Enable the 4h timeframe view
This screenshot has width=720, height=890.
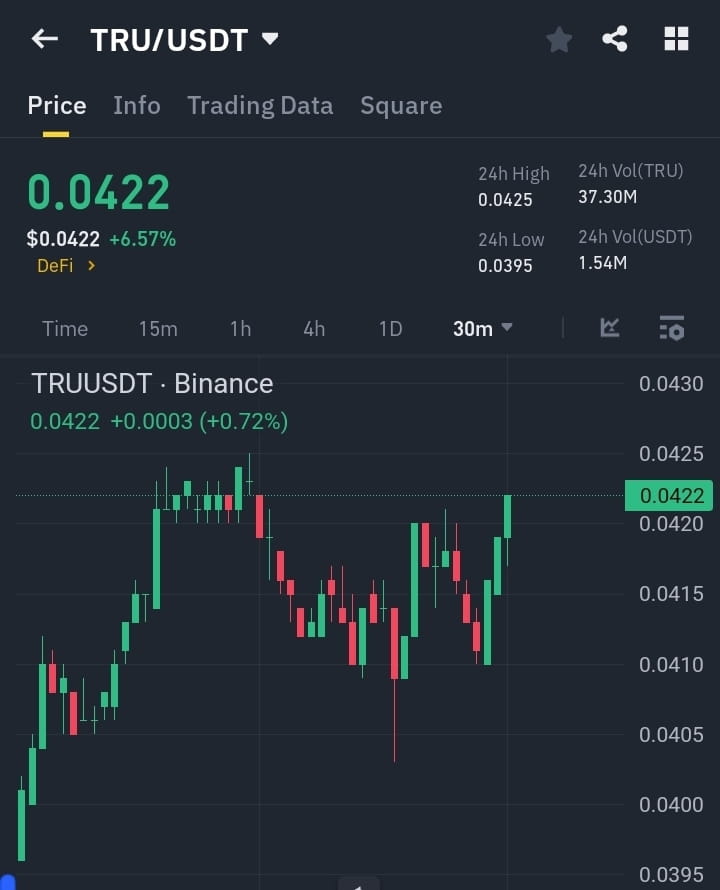(313, 327)
